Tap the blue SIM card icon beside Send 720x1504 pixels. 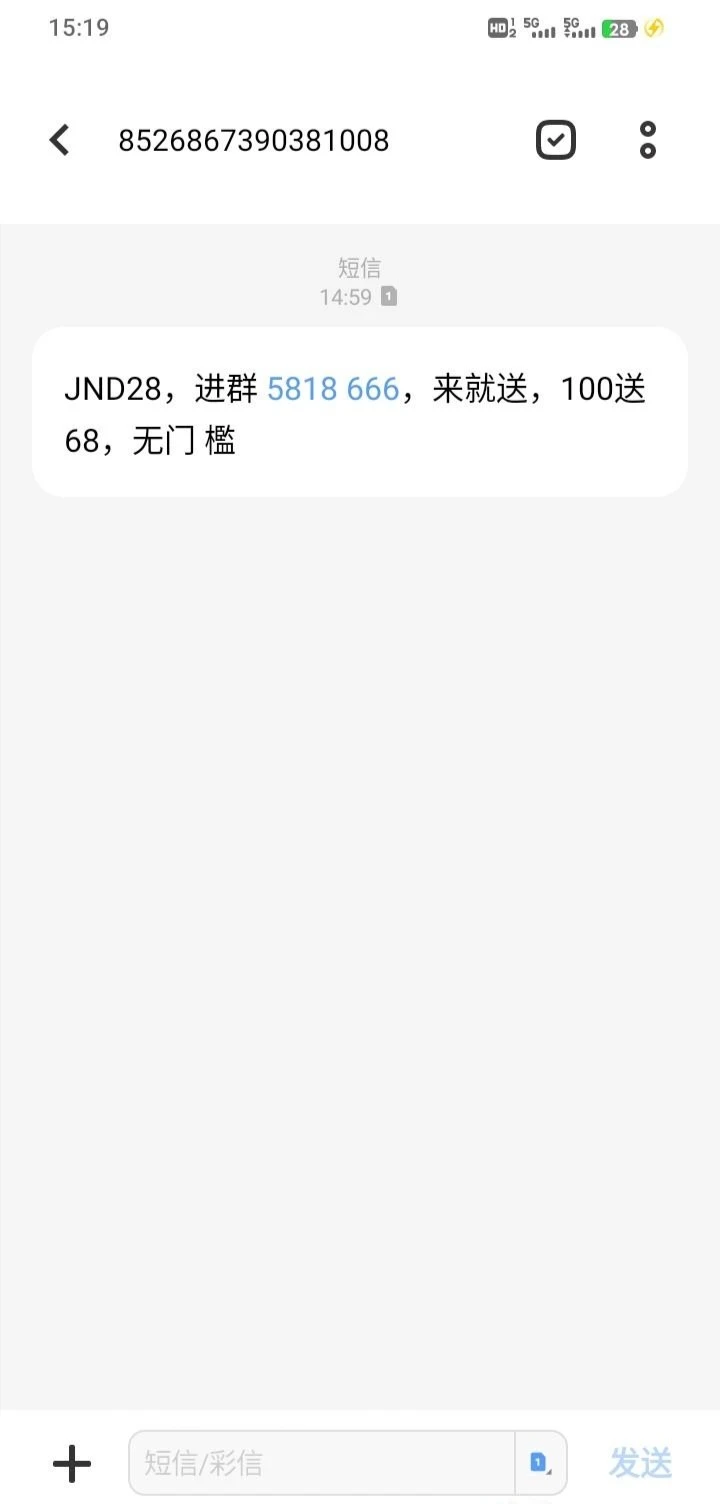coord(538,1462)
